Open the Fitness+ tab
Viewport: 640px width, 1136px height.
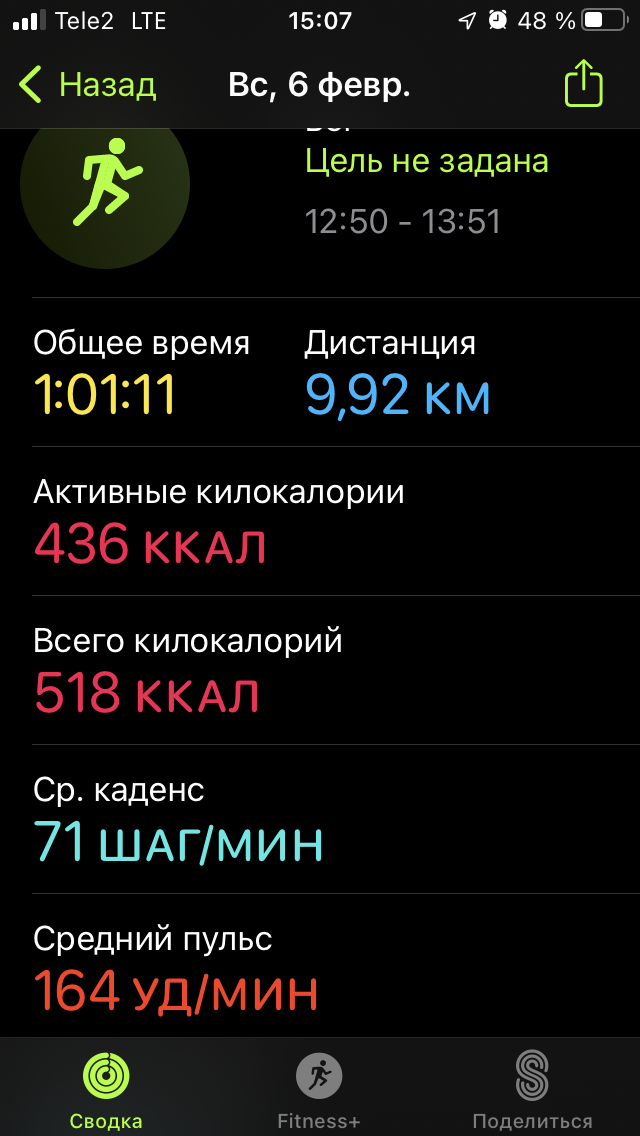click(319, 1090)
